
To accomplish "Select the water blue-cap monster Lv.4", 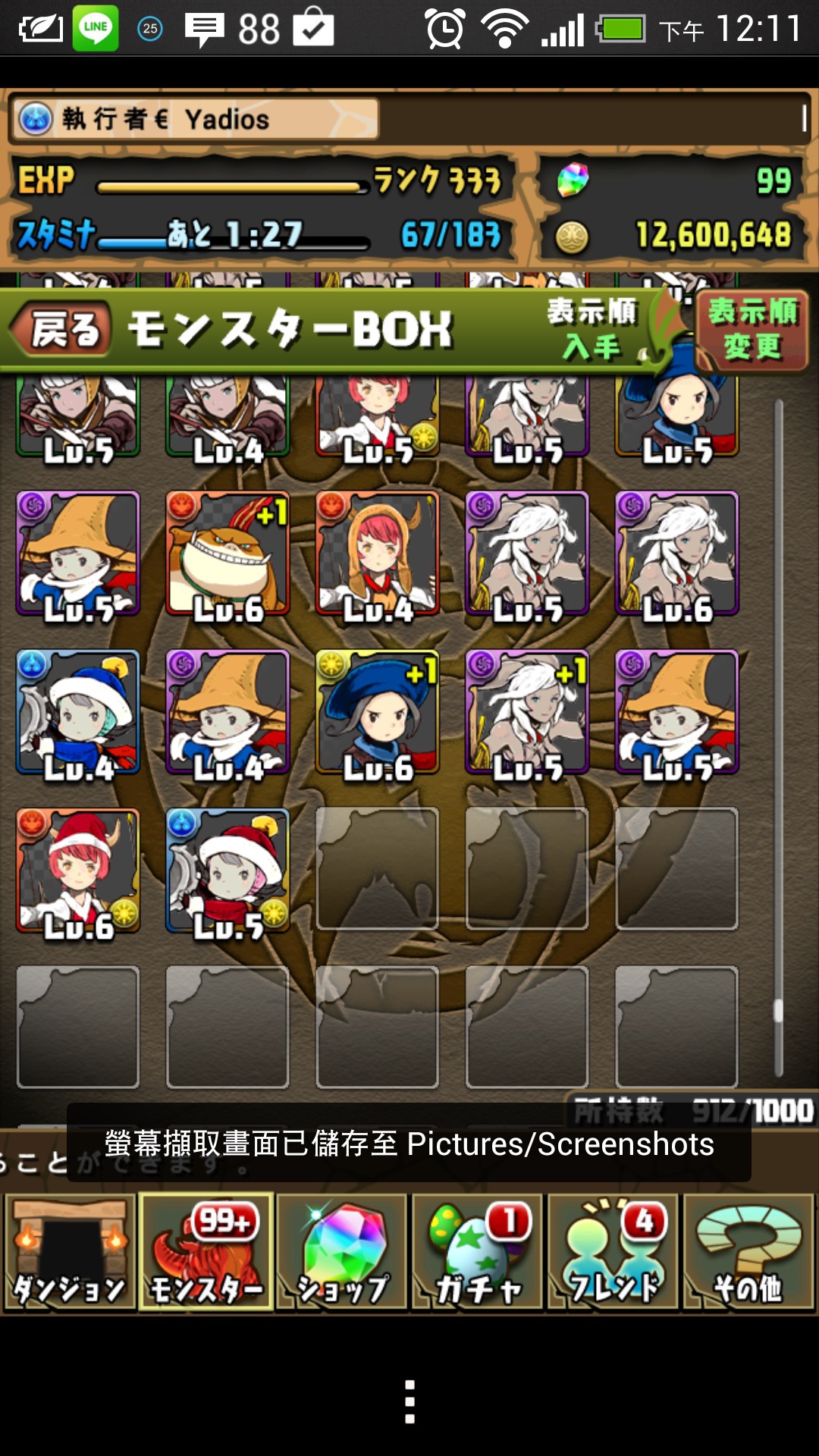I will click(78, 712).
